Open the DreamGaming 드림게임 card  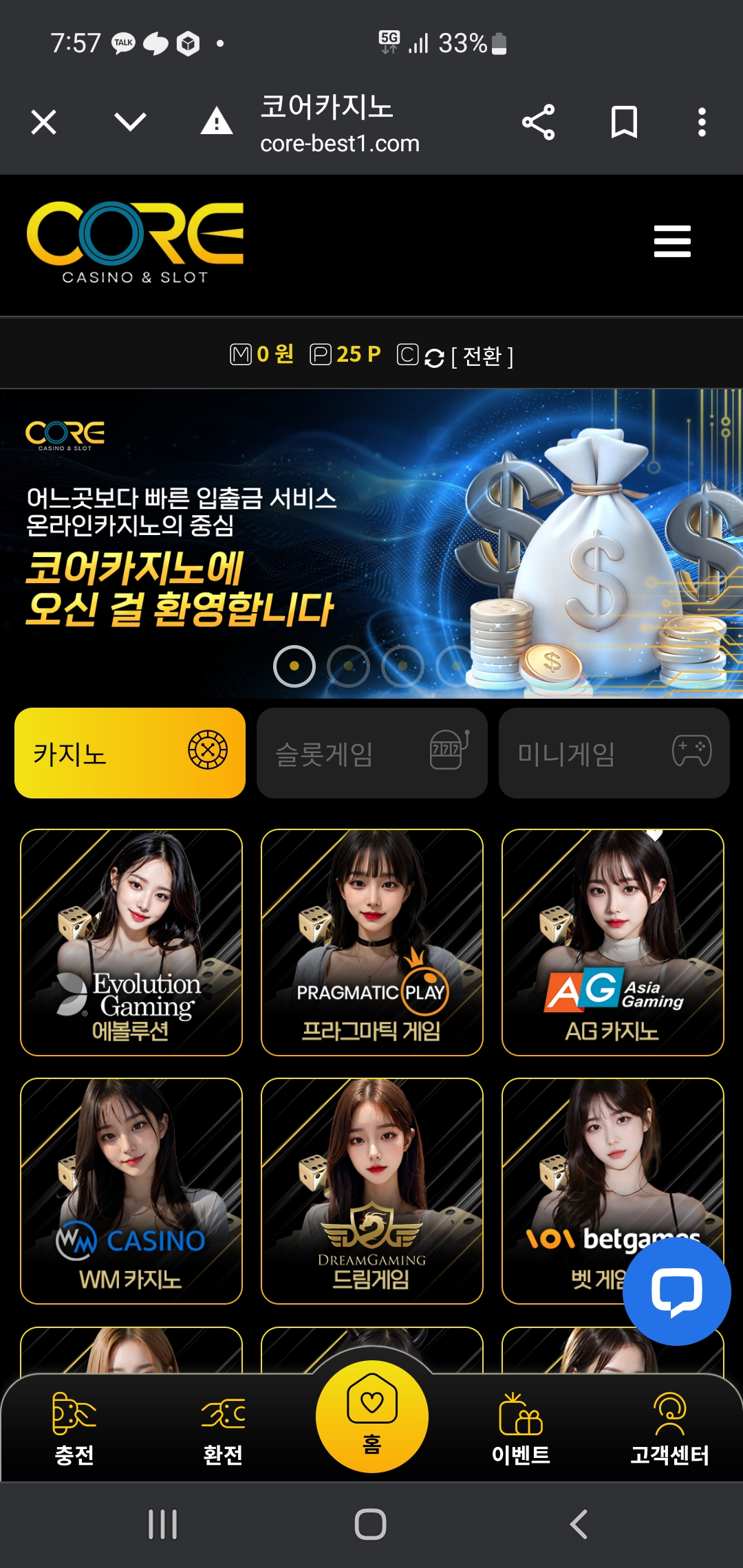click(x=371, y=1190)
